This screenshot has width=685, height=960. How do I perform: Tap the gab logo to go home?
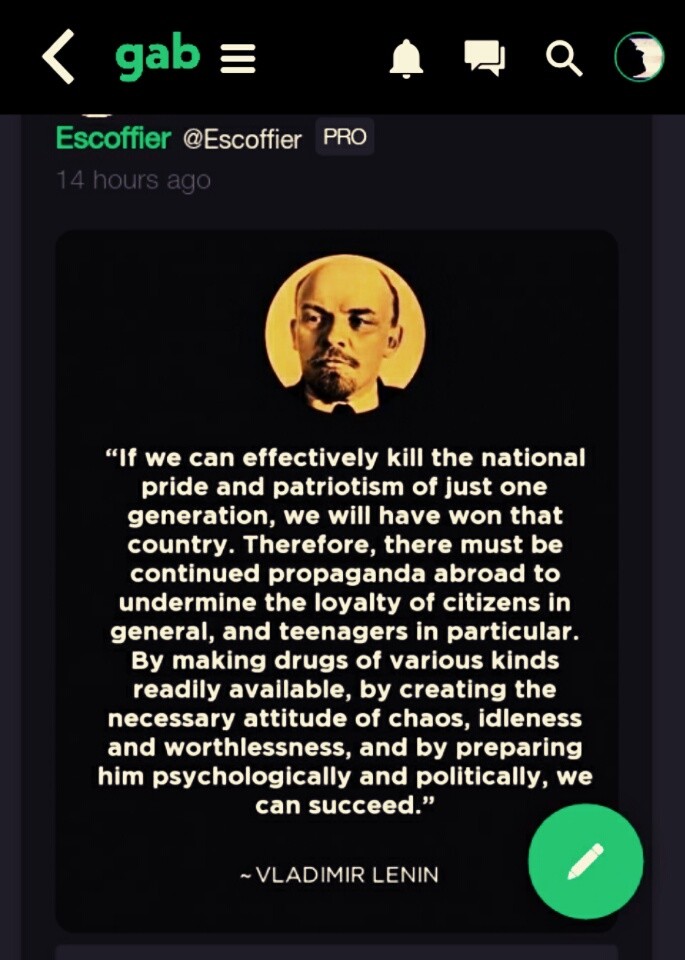pyautogui.click(x=157, y=57)
